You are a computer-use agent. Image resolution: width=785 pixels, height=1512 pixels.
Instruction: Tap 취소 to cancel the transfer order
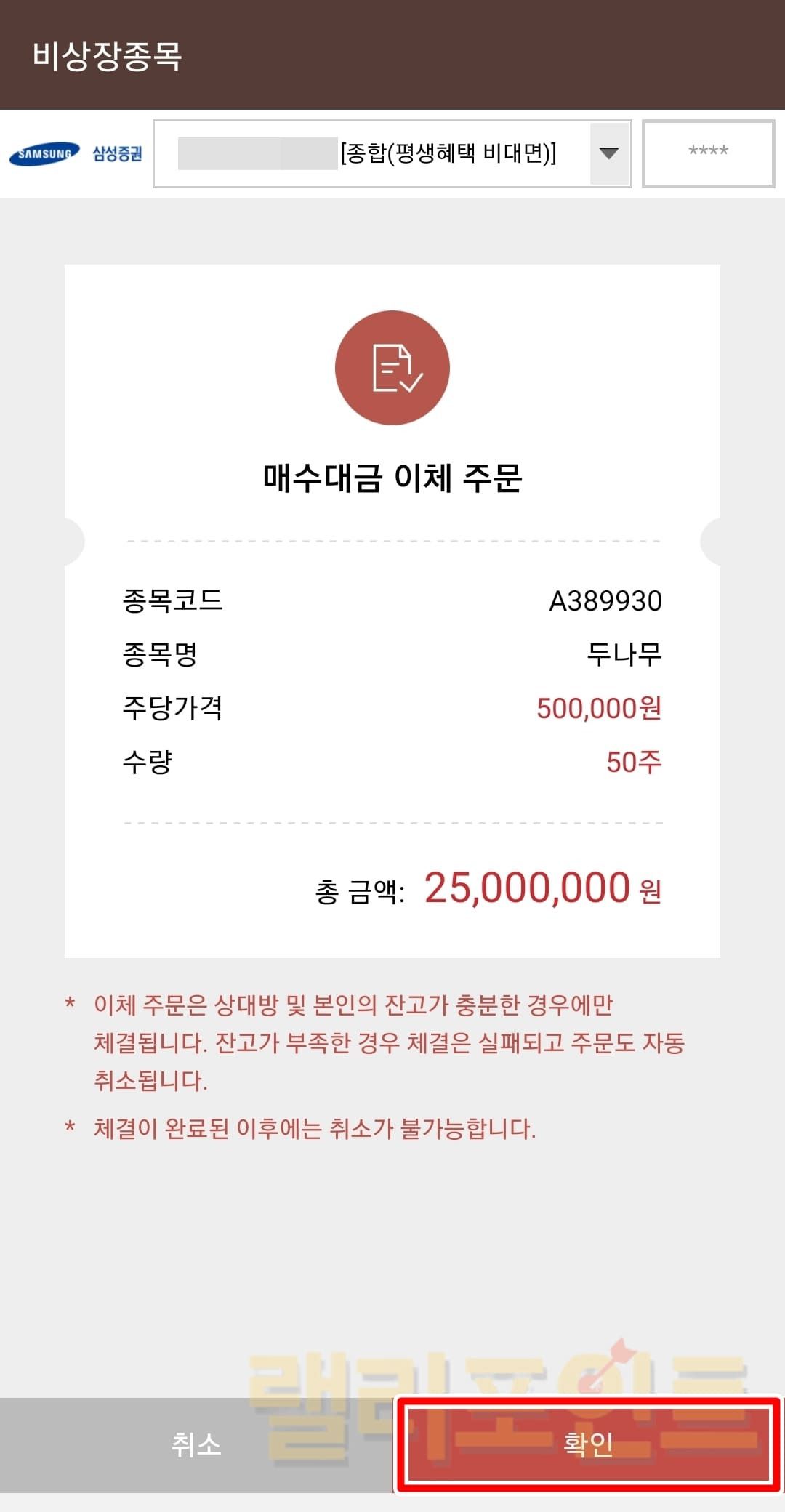click(x=196, y=1444)
